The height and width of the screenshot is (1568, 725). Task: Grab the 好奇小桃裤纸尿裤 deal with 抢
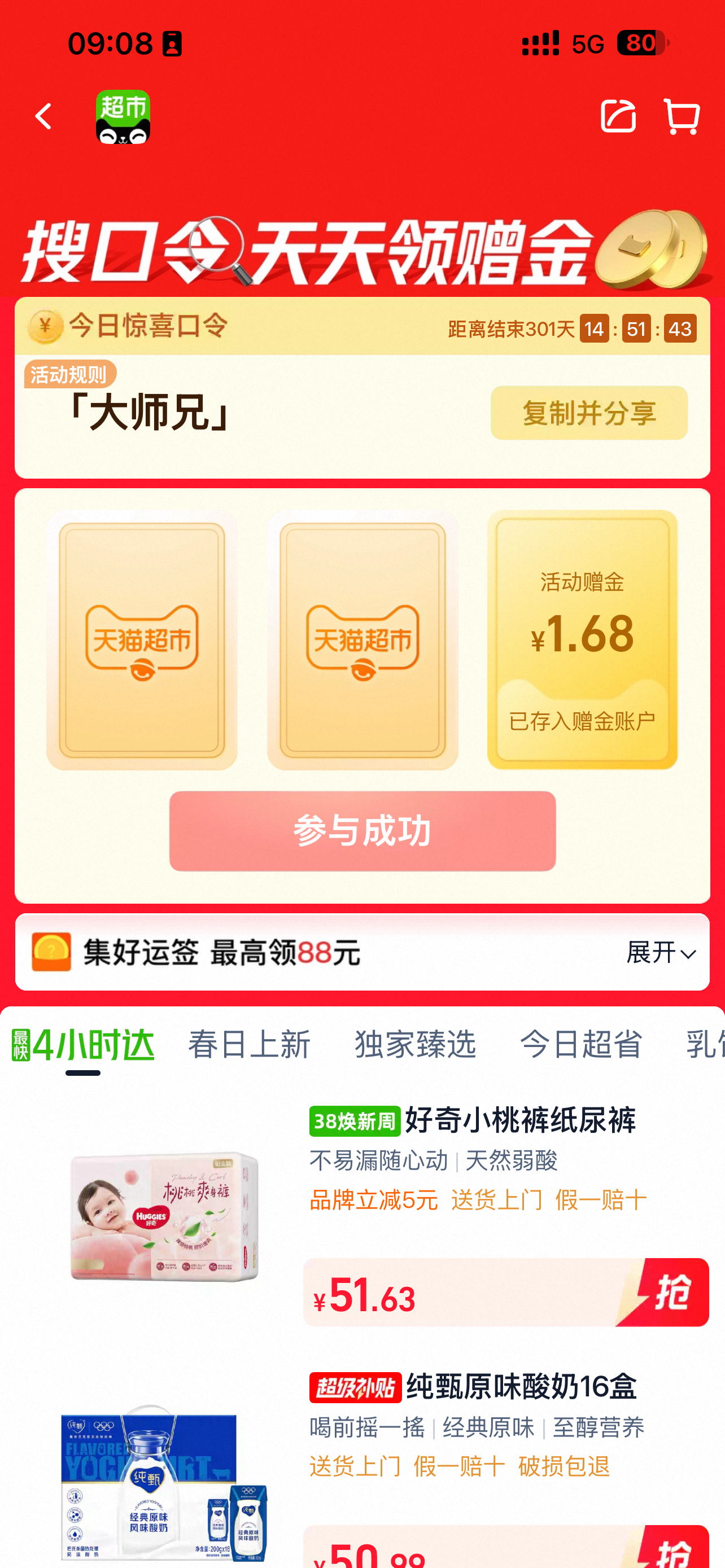tap(662, 1292)
